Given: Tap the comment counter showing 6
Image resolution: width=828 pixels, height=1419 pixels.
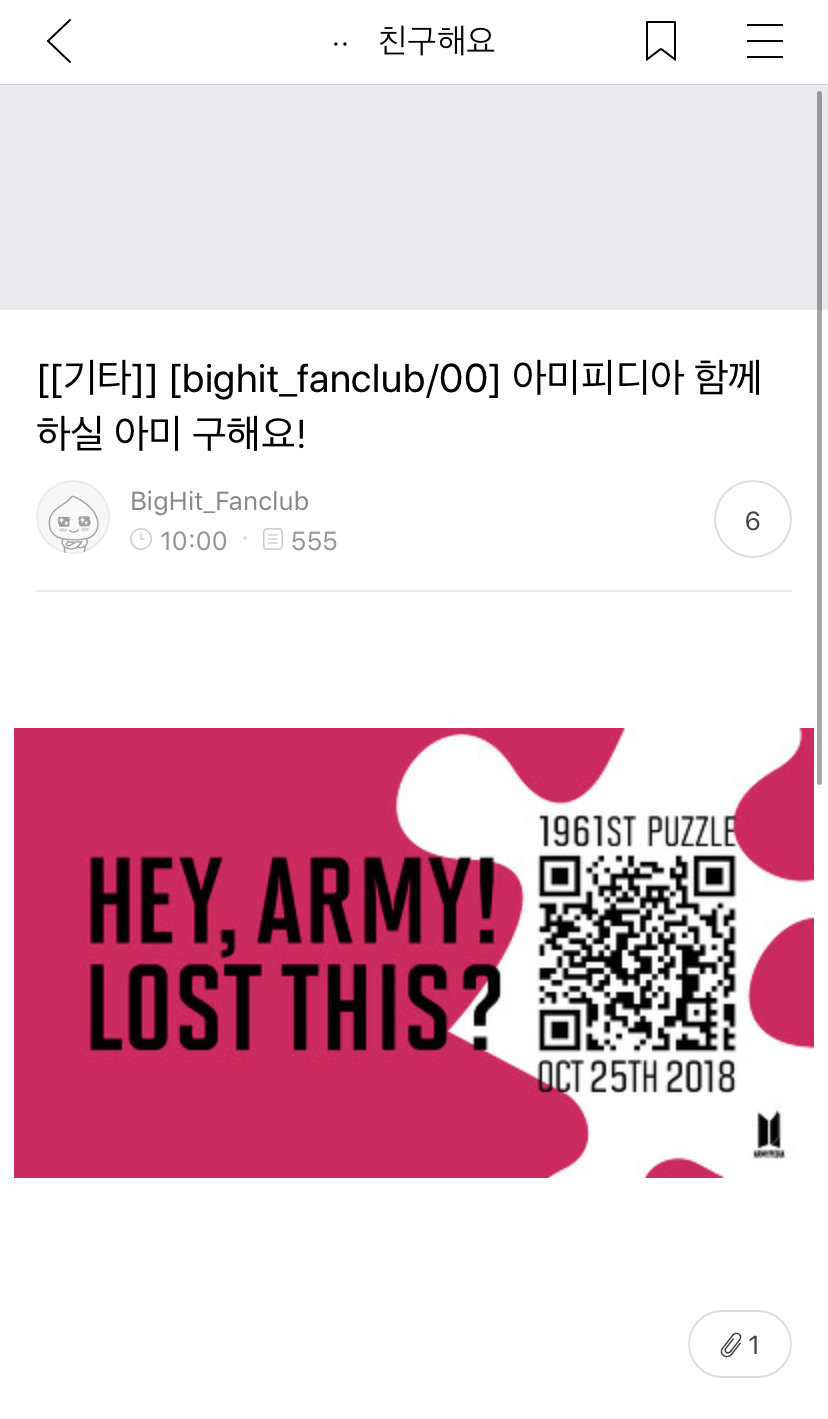Looking at the screenshot, I should [752, 519].
